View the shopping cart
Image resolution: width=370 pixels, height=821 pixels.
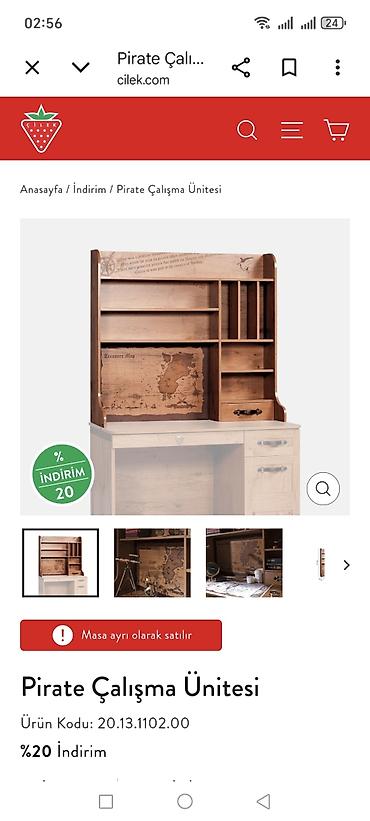(x=337, y=130)
